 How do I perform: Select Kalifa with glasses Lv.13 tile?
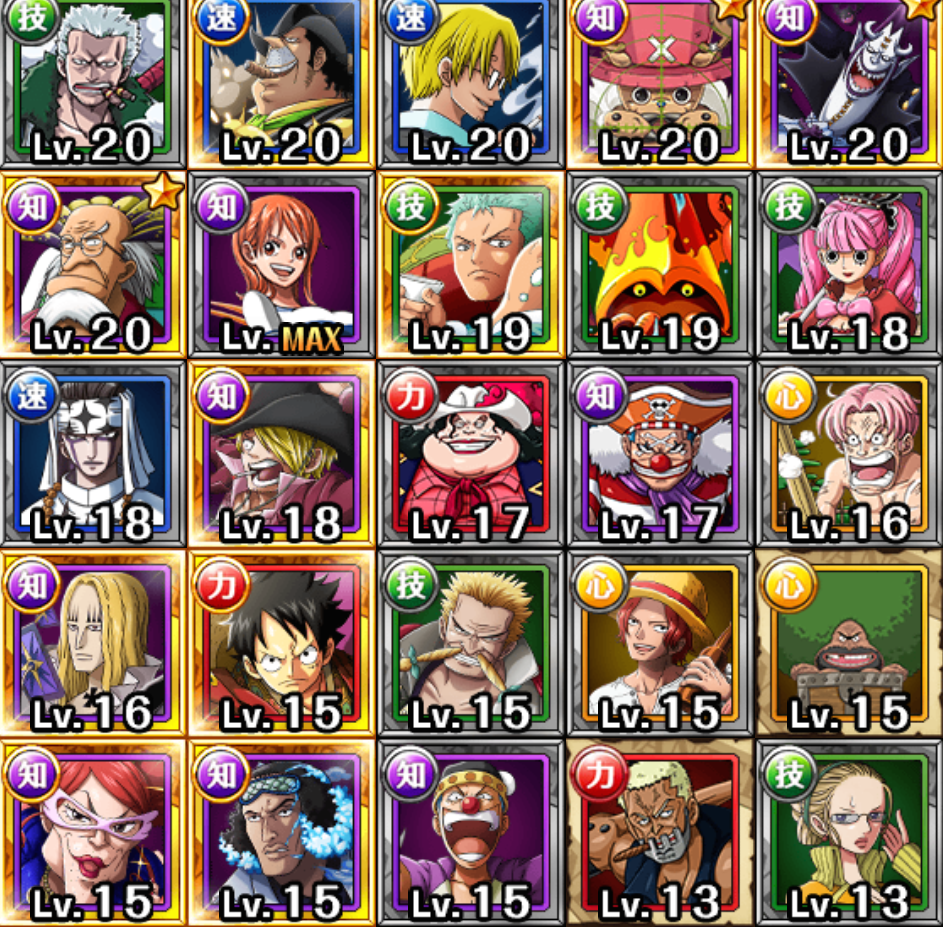pyautogui.click(x=848, y=832)
